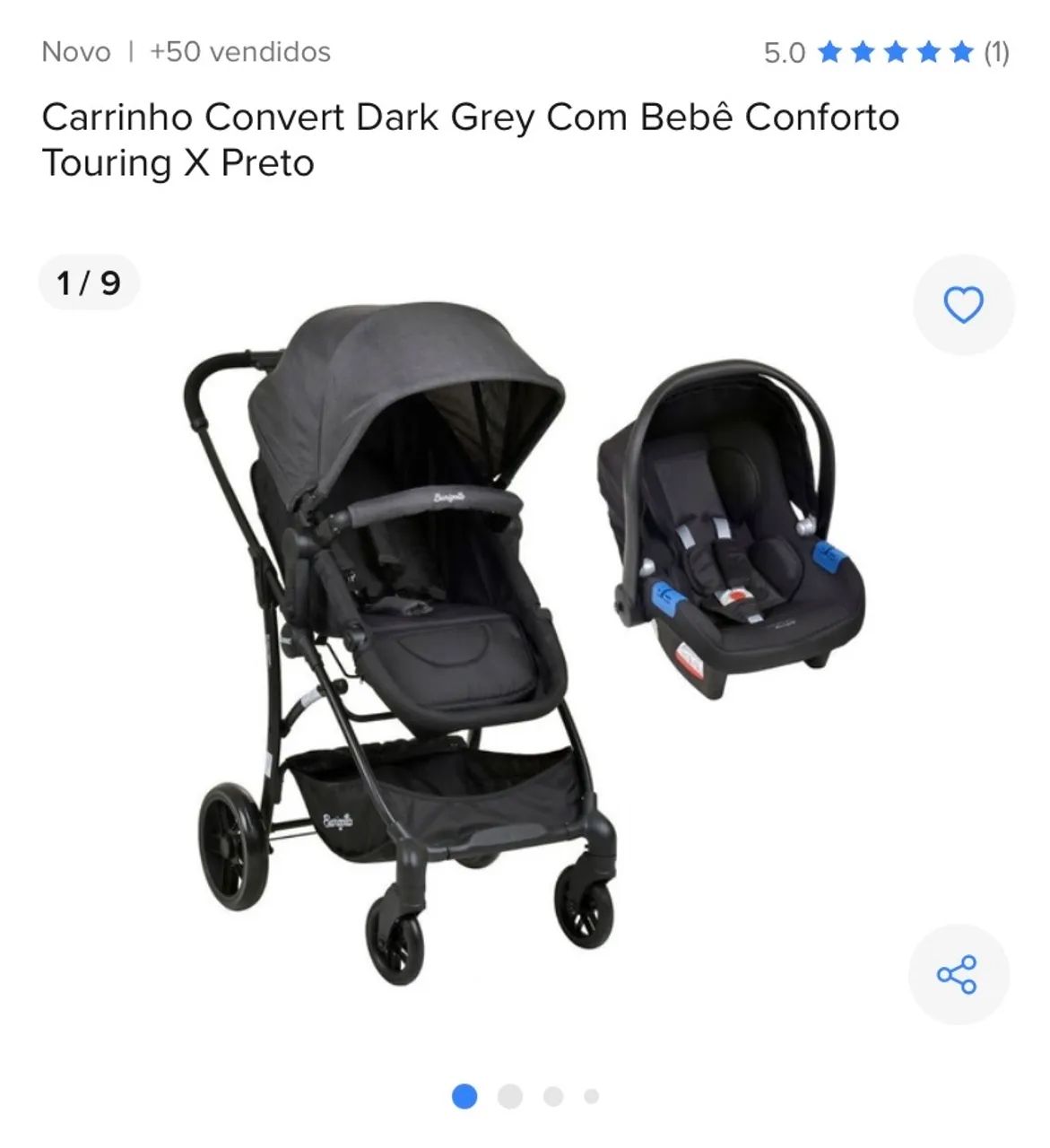Open the stroller product photo
1050x1148 pixels.
point(404,628)
